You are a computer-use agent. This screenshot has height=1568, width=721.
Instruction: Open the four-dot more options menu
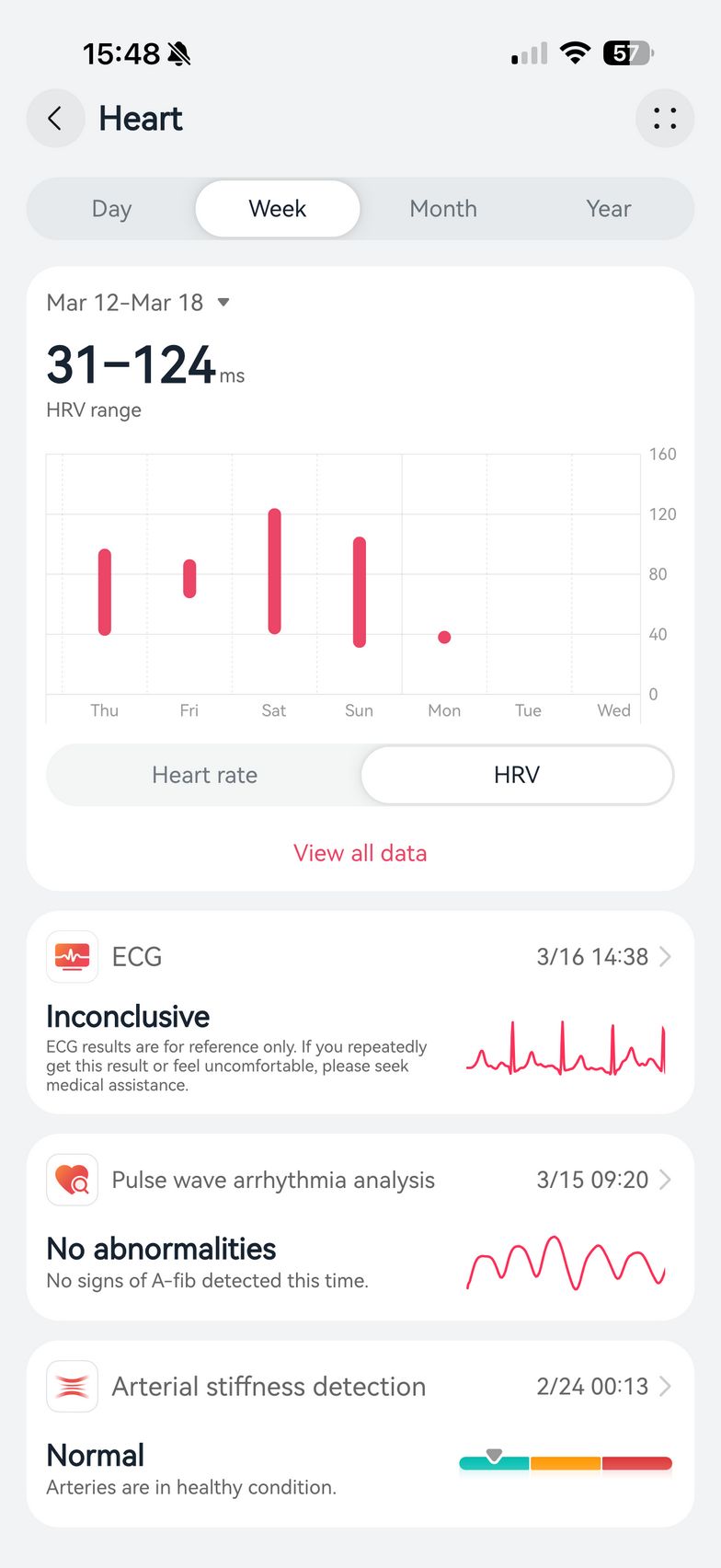coord(664,119)
